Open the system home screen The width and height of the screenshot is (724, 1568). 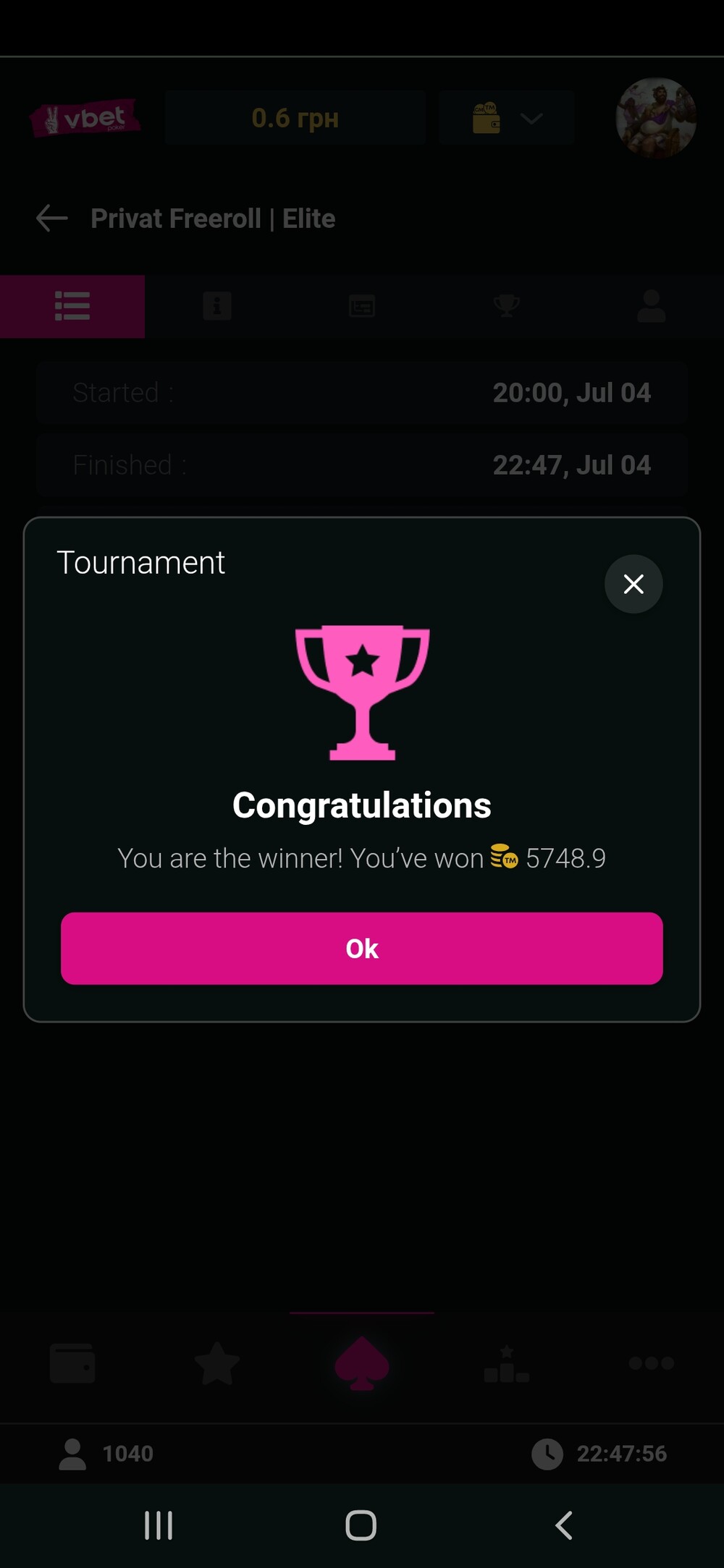361,1525
